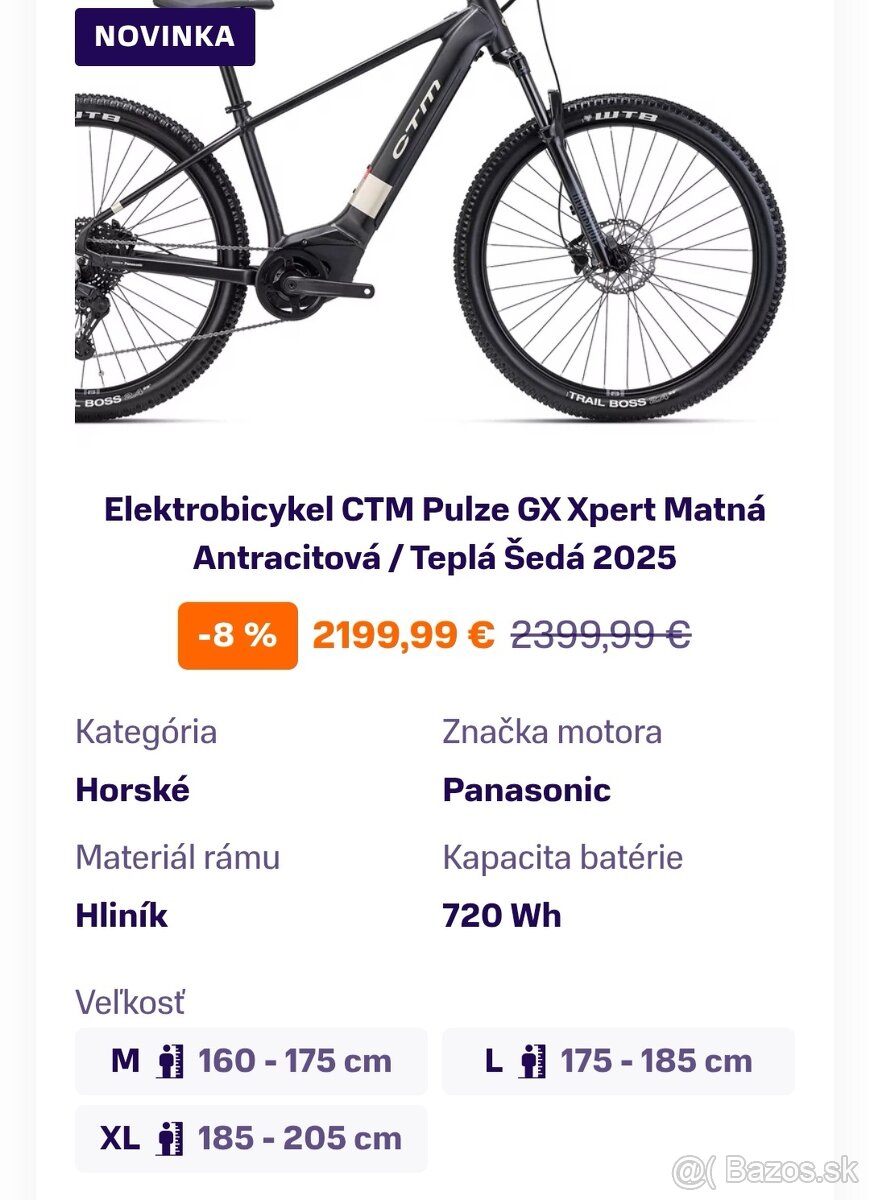Click the person figure icon in the XL size row
The height and width of the screenshot is (1200, 870).
coord(165,1138)
